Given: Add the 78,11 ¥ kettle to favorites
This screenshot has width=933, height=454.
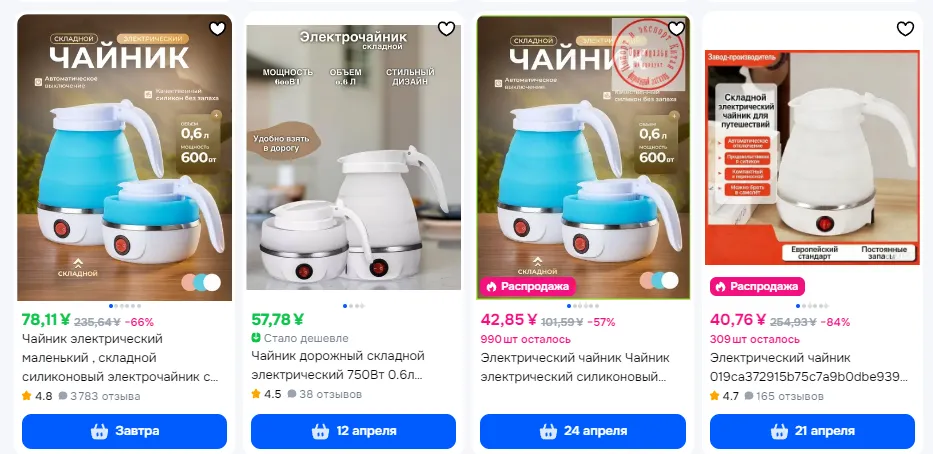Looking at the screenshot, I should coord(217,29).
